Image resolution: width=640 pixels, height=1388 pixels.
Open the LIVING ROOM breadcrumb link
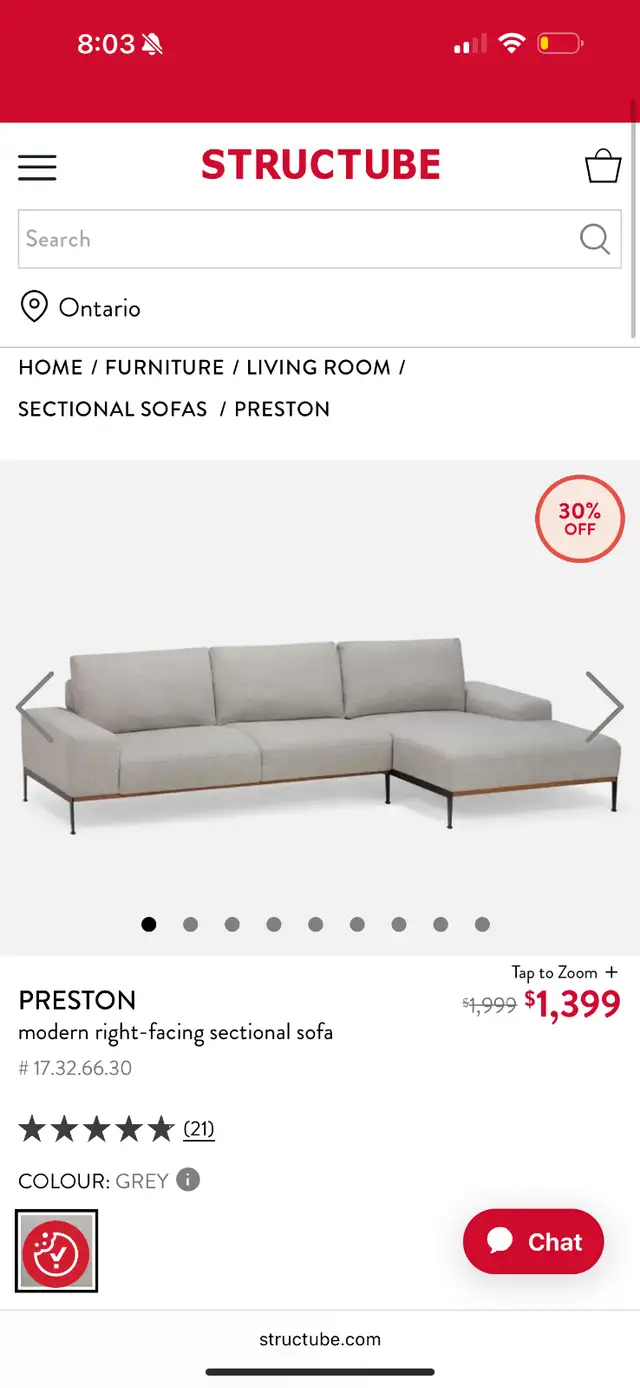[318, 367]
